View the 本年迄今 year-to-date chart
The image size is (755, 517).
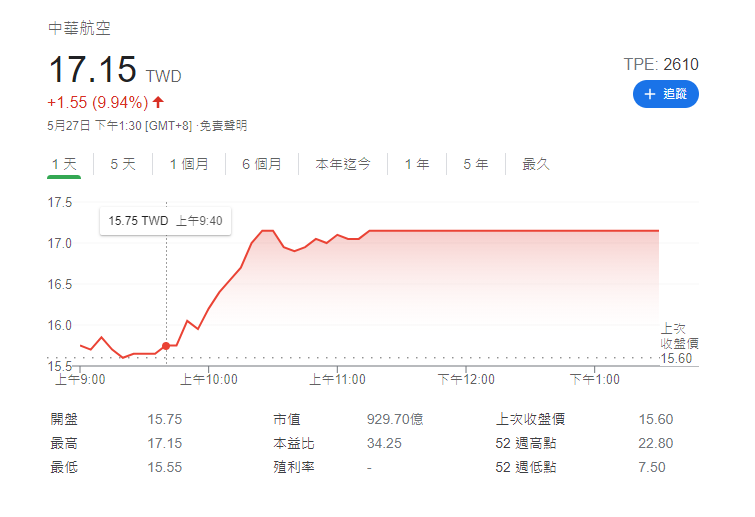pos(343,164)
